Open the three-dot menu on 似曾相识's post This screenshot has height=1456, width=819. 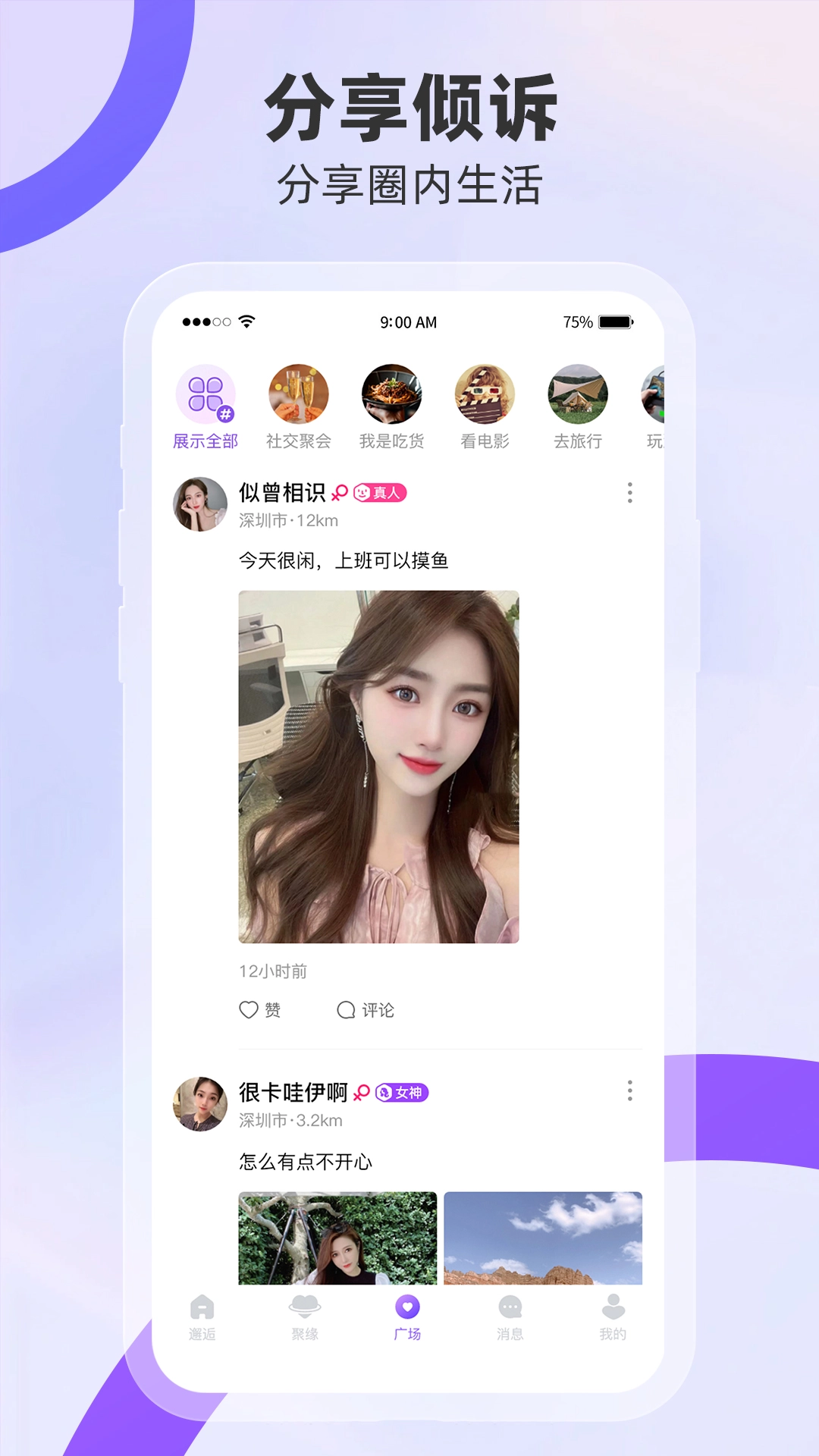tap(629, 493)
